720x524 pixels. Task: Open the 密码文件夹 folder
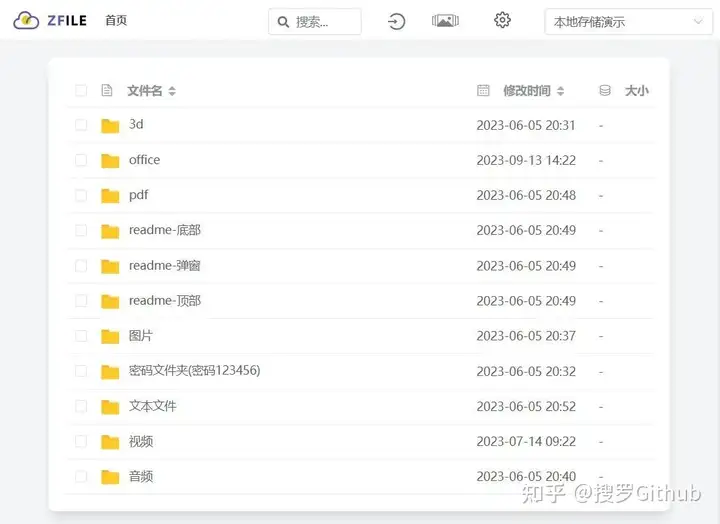coord(194,371)
